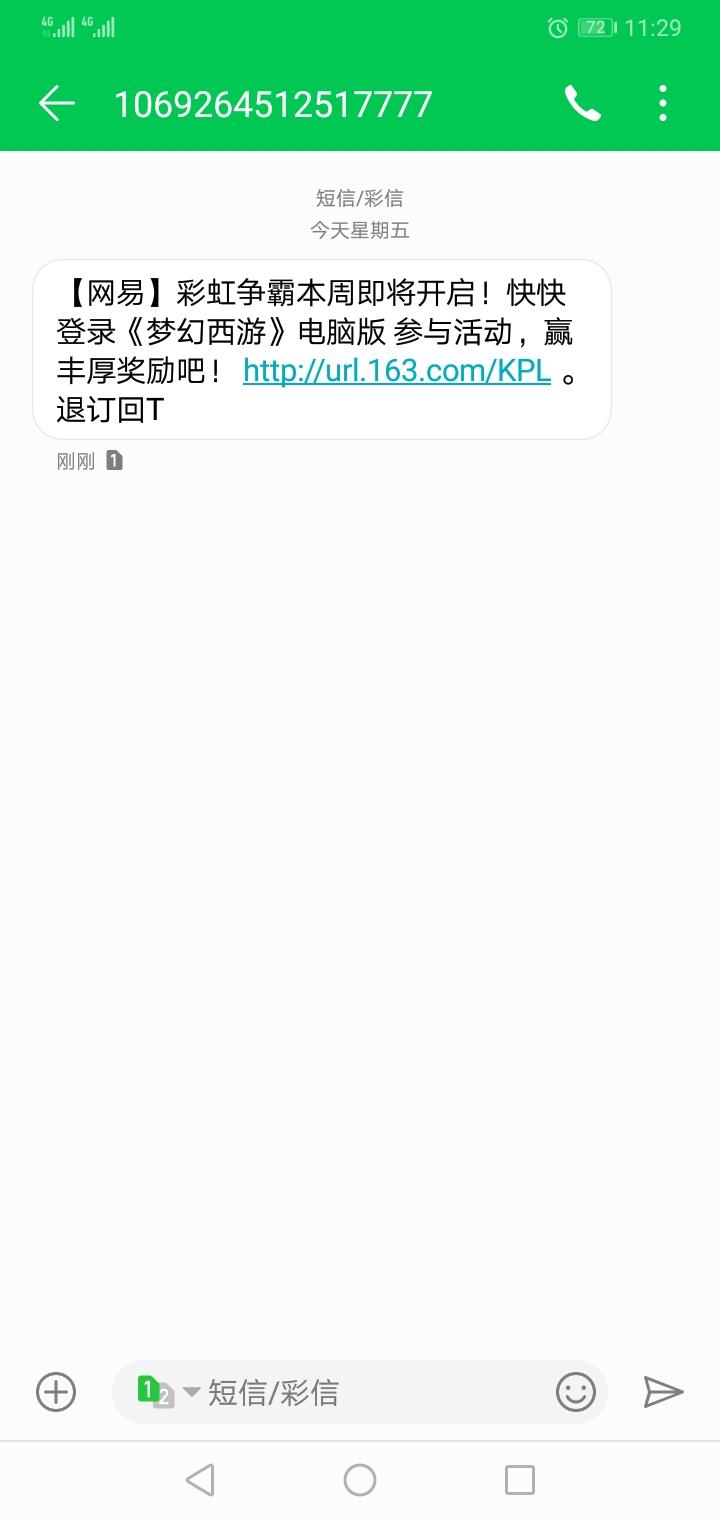Open recent apps from navigation bar
This screenshot has height=1520, width=720.
point(519,1479)
